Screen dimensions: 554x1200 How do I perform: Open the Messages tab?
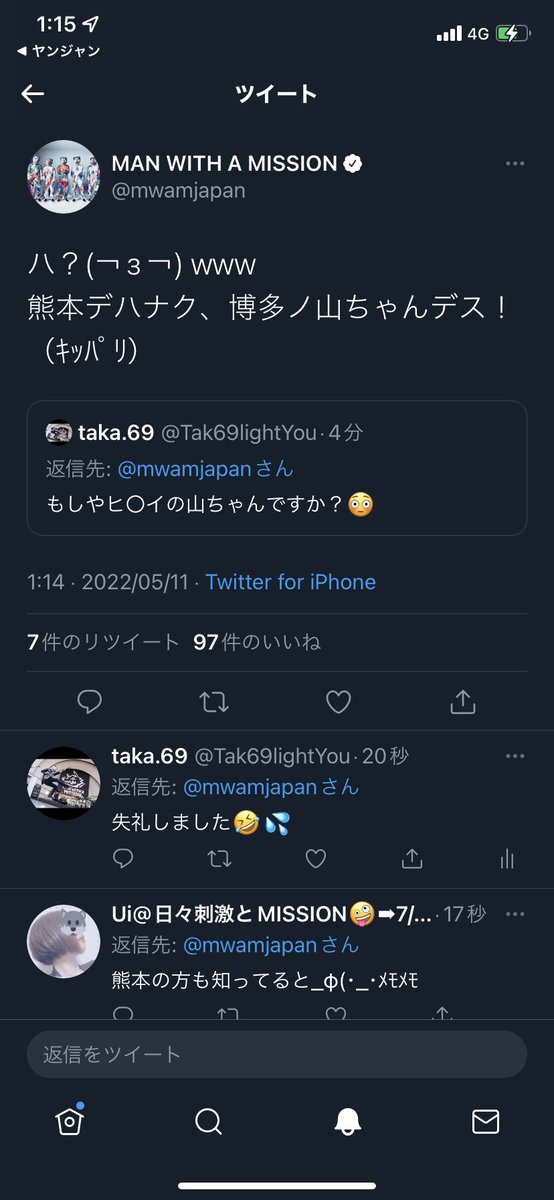(x=485, y=1122)
